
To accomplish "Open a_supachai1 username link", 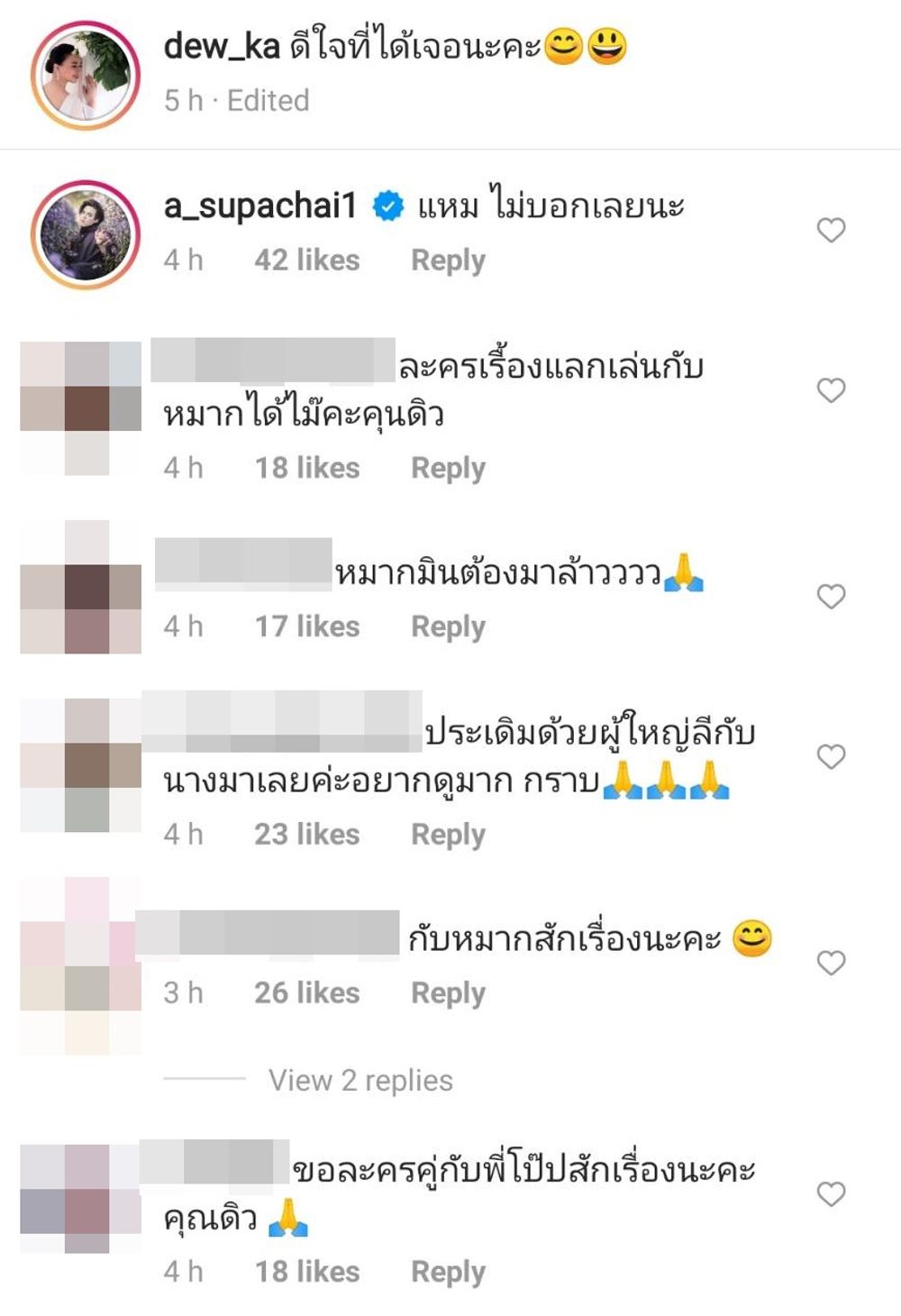I will (x=259, y=206).
